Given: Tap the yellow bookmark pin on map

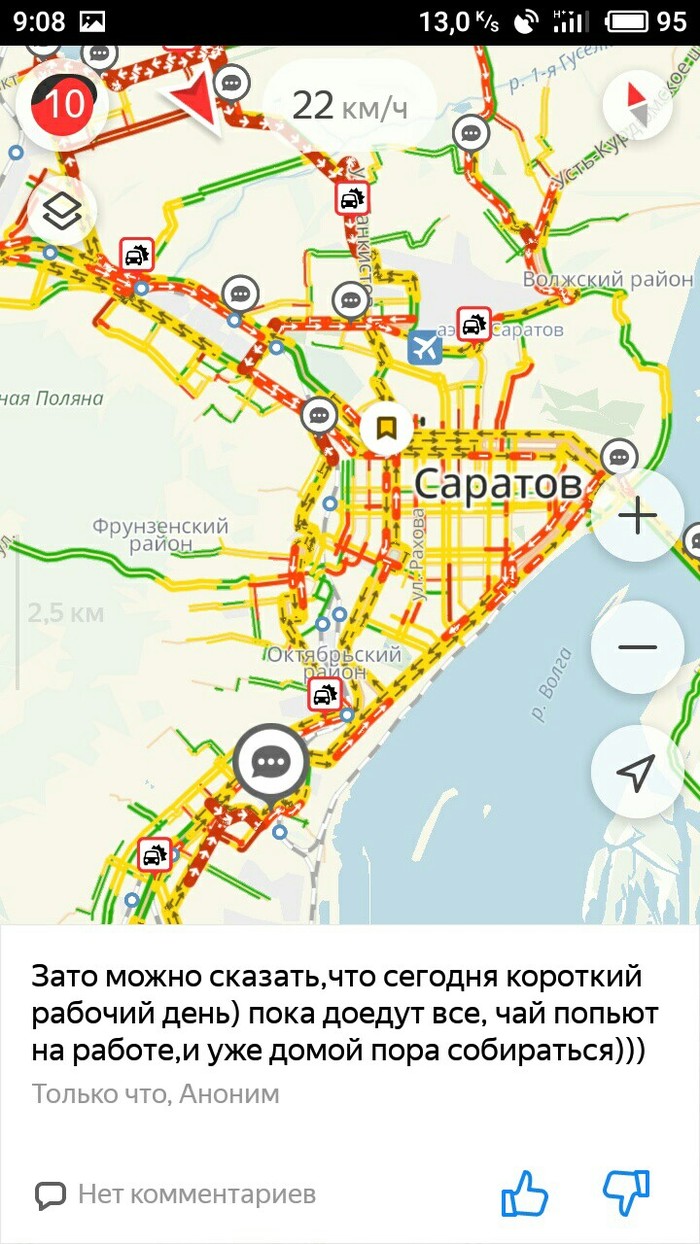Looking at the screenshot, I should coord(386,428).
